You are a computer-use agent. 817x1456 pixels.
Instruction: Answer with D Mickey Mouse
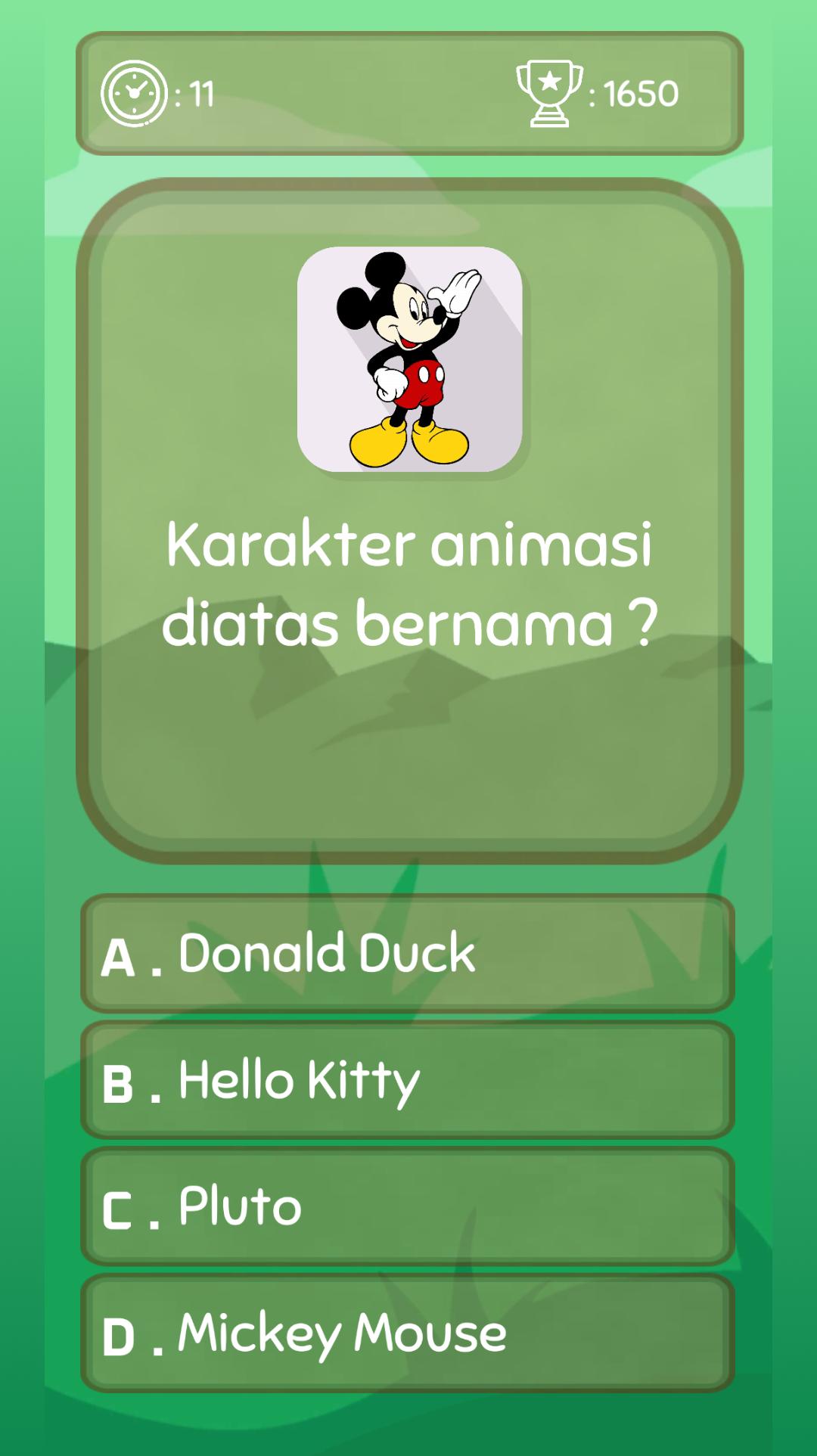pyautogui.click(x=408, y=1333)
